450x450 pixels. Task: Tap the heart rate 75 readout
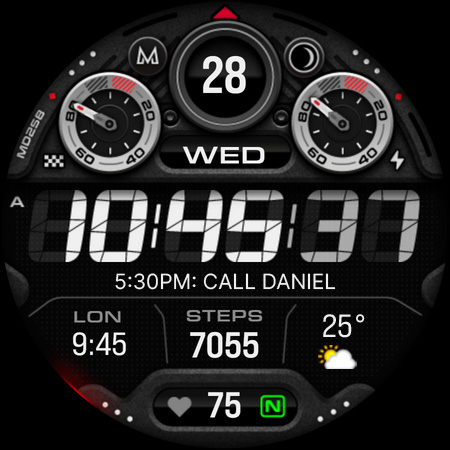pos(225,406)
